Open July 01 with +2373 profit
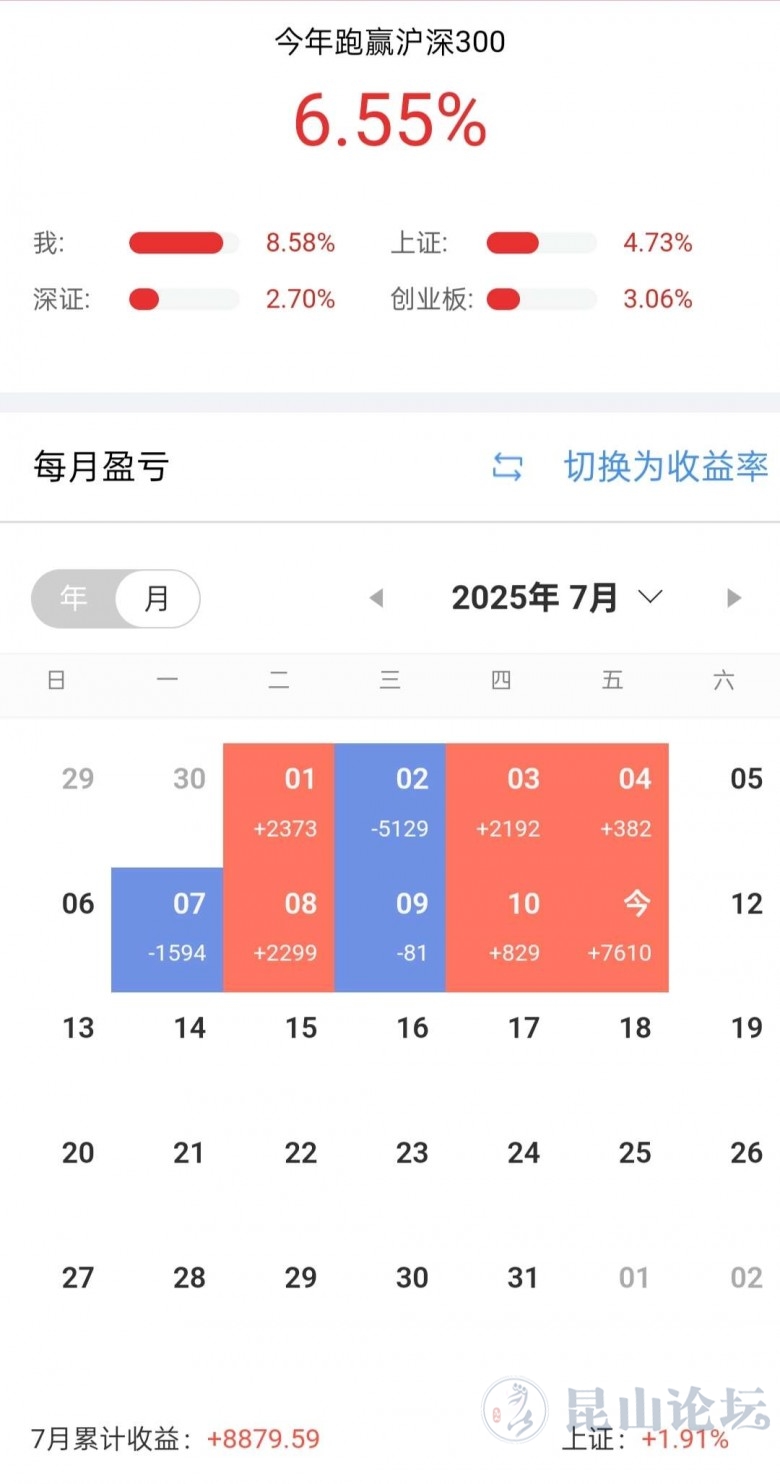This screenshot has height=1484, width=780. coord(279,804)
